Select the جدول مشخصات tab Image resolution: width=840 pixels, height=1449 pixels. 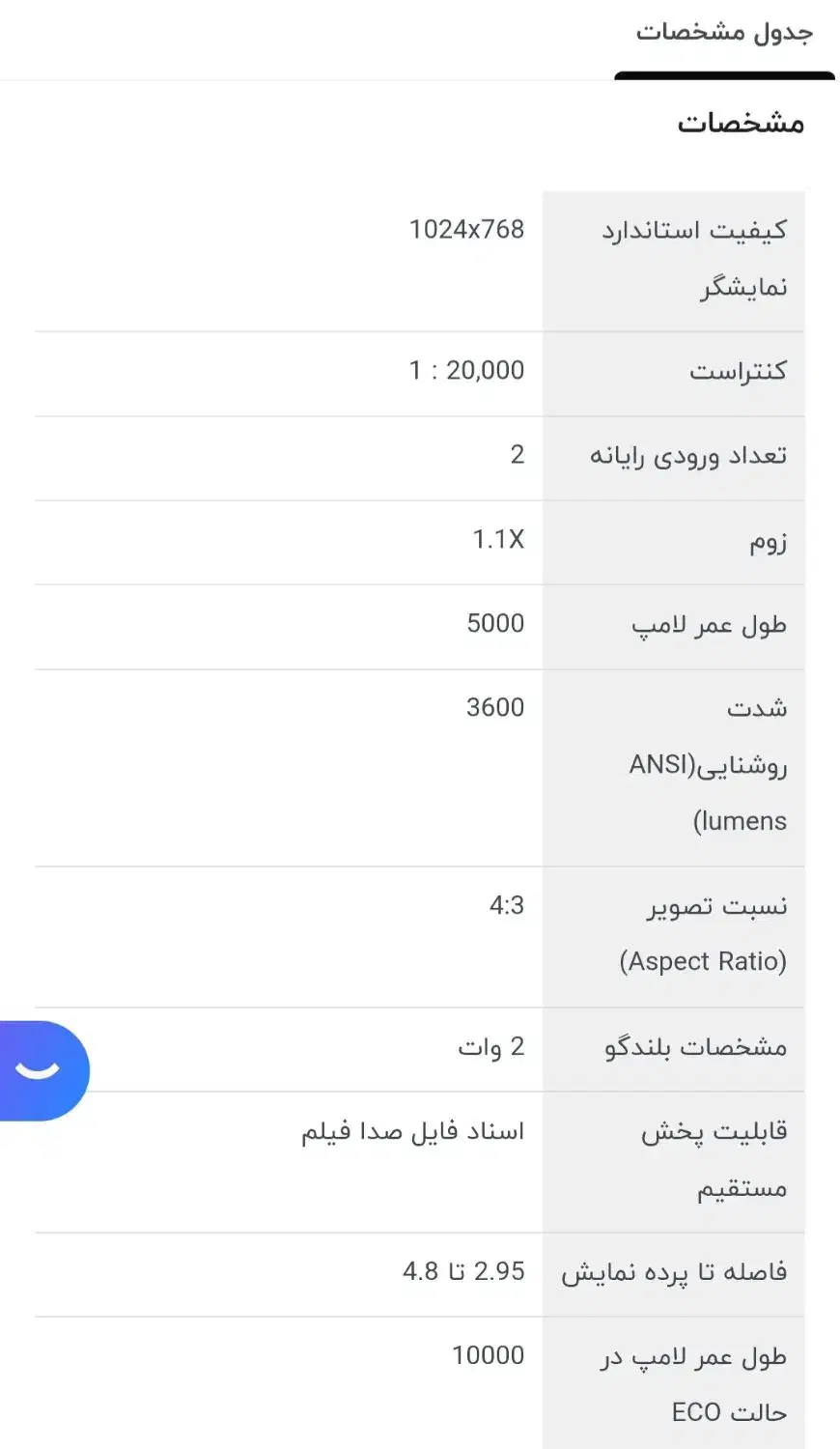pos(724,33)
